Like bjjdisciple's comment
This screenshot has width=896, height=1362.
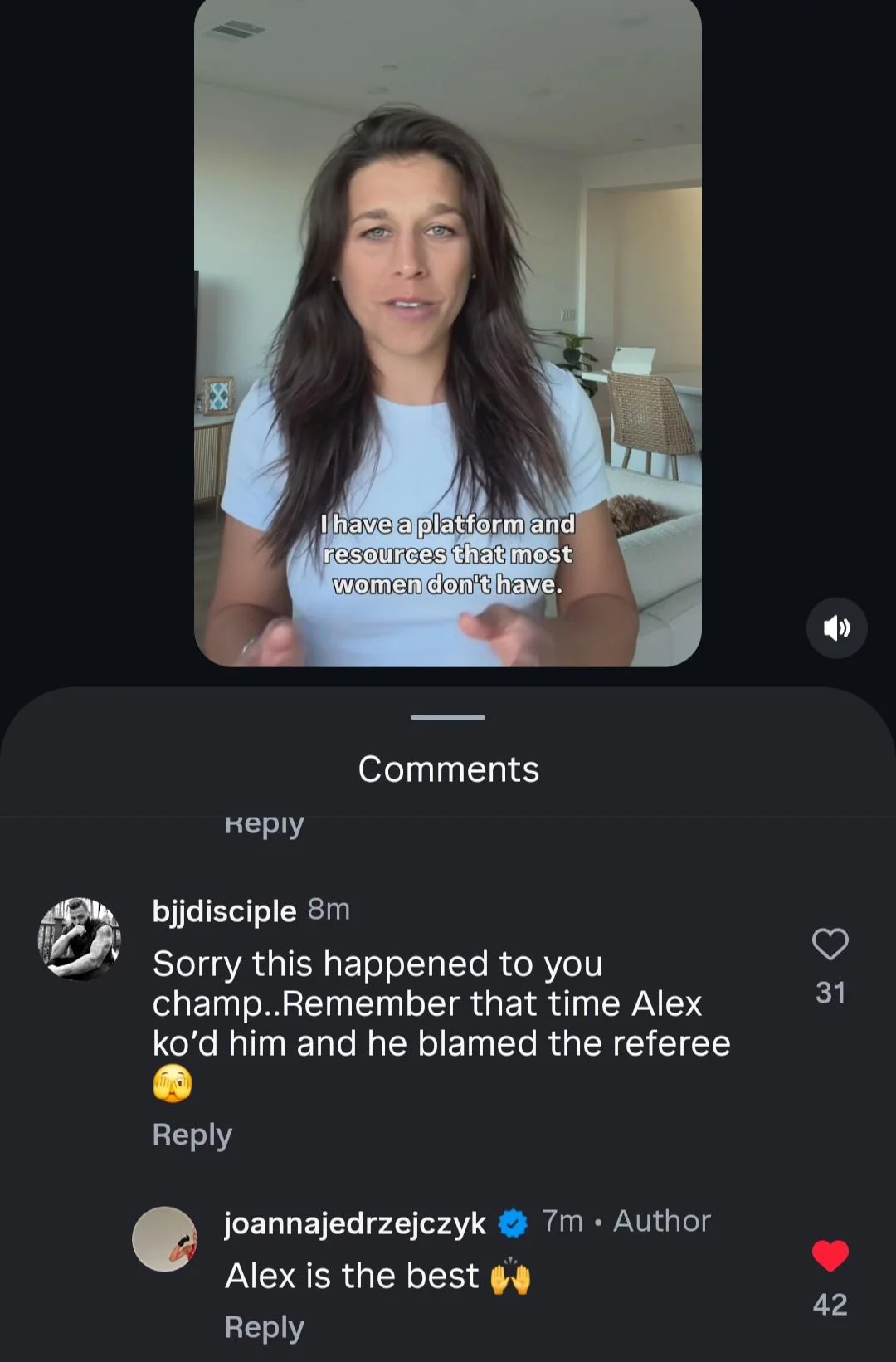(x=830, y=945)
